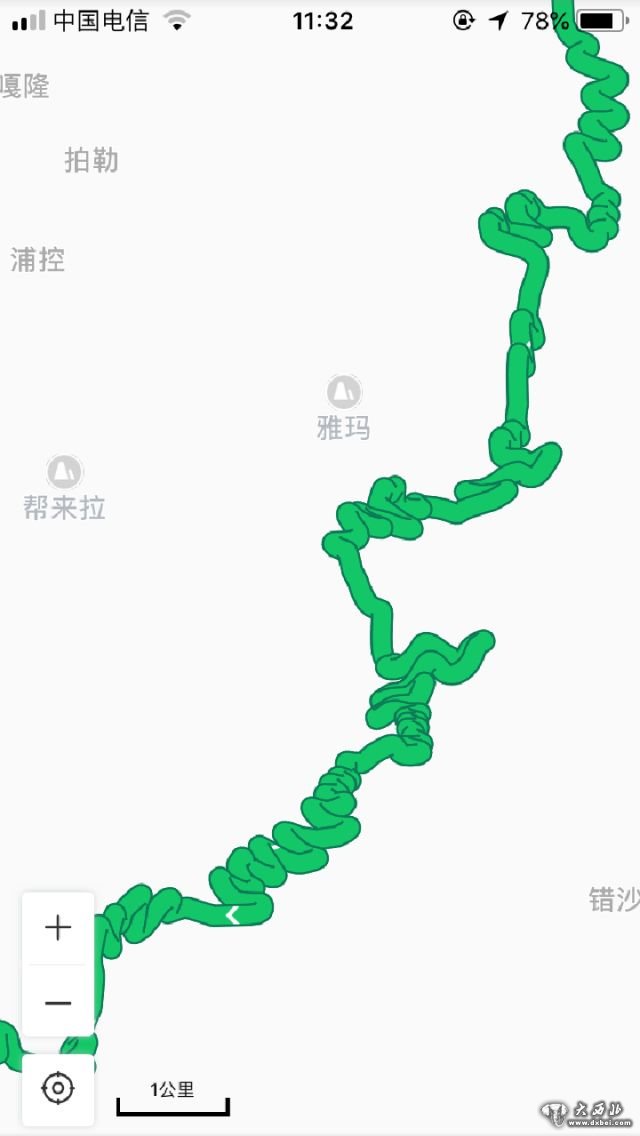Tap the 雅玛 mountain marker
640x1136 pixels.
pyautogui.click(x=344, y=391)
